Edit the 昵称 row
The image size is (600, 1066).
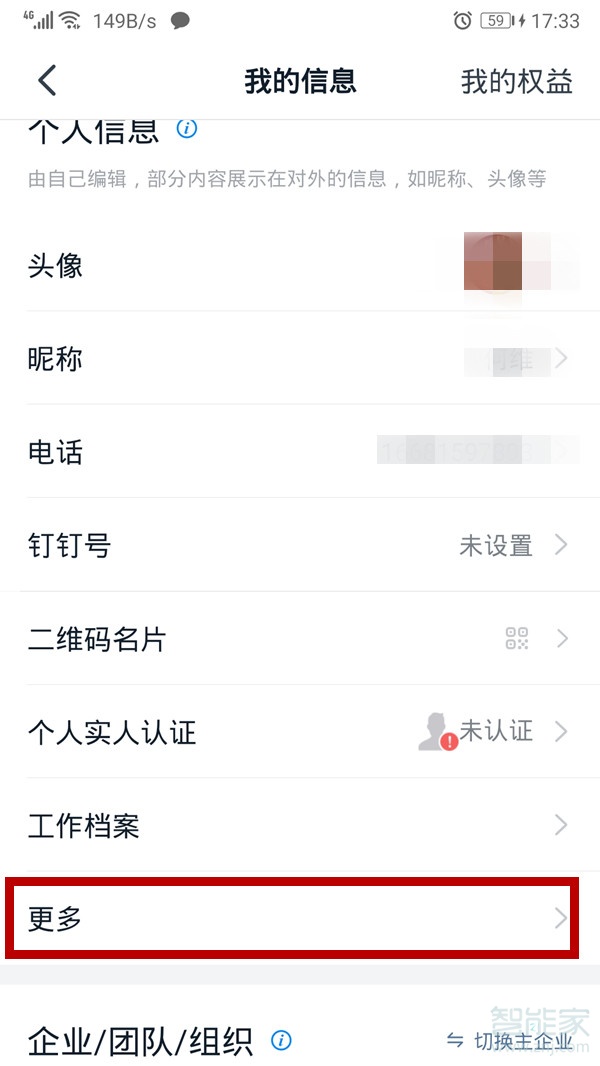pyautogui.click(x=300, y=359)
